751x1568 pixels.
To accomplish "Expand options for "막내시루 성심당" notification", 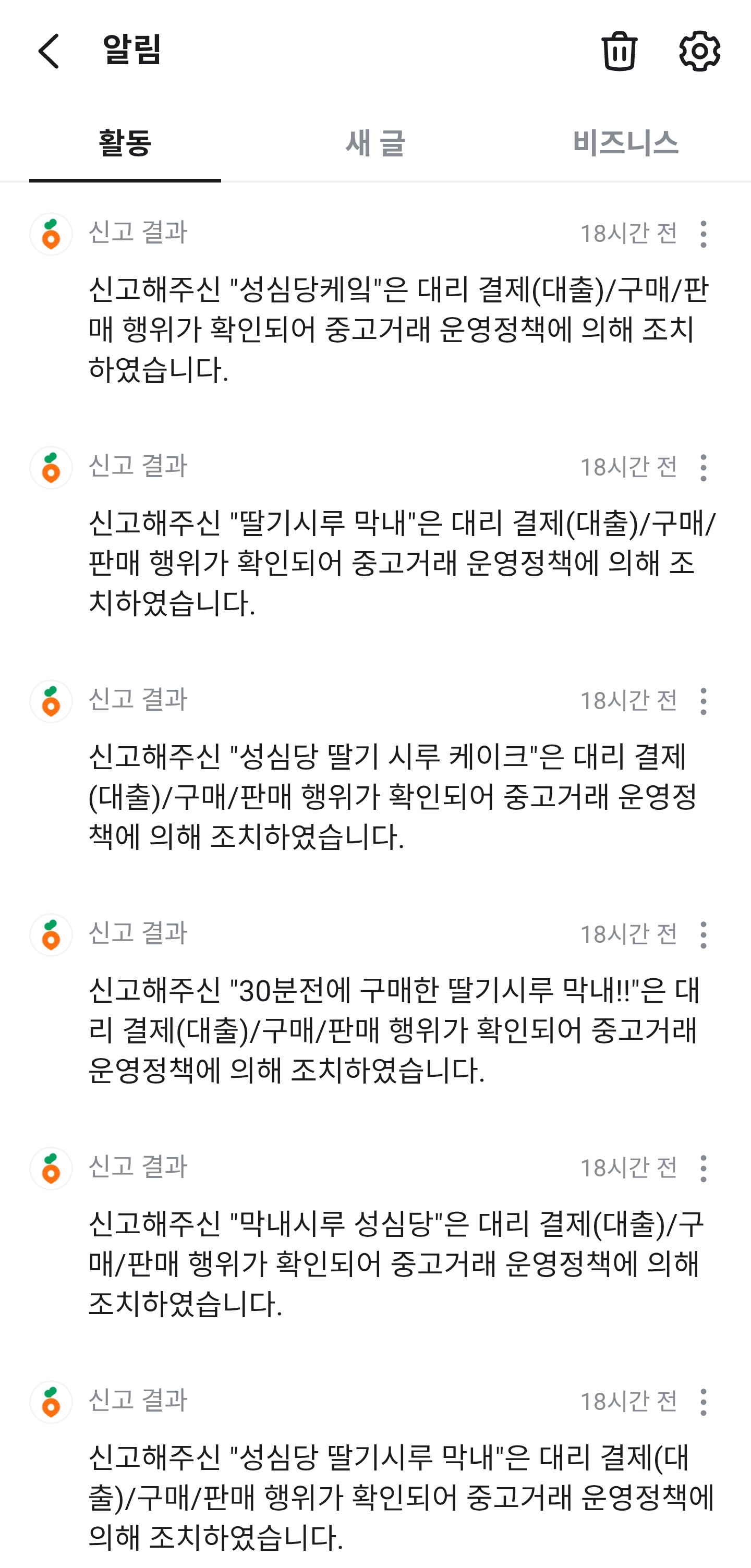I will click(703, 1169).
